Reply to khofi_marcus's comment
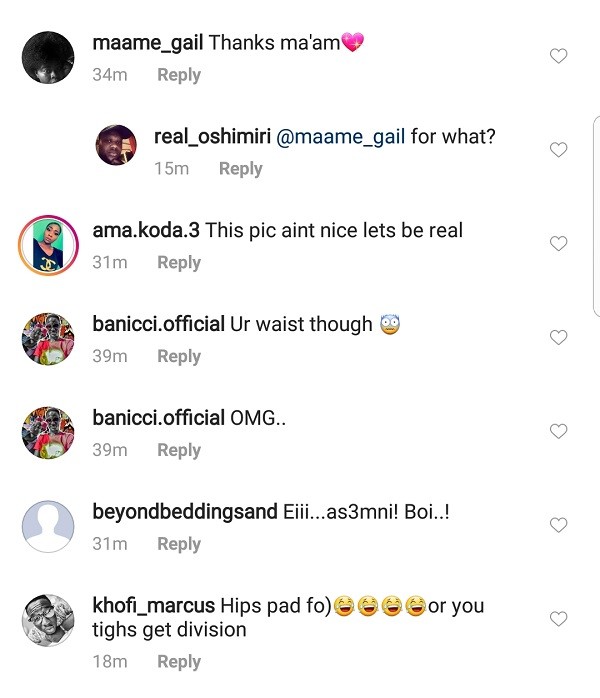This screenshot has width=600, height=698. 179,662
